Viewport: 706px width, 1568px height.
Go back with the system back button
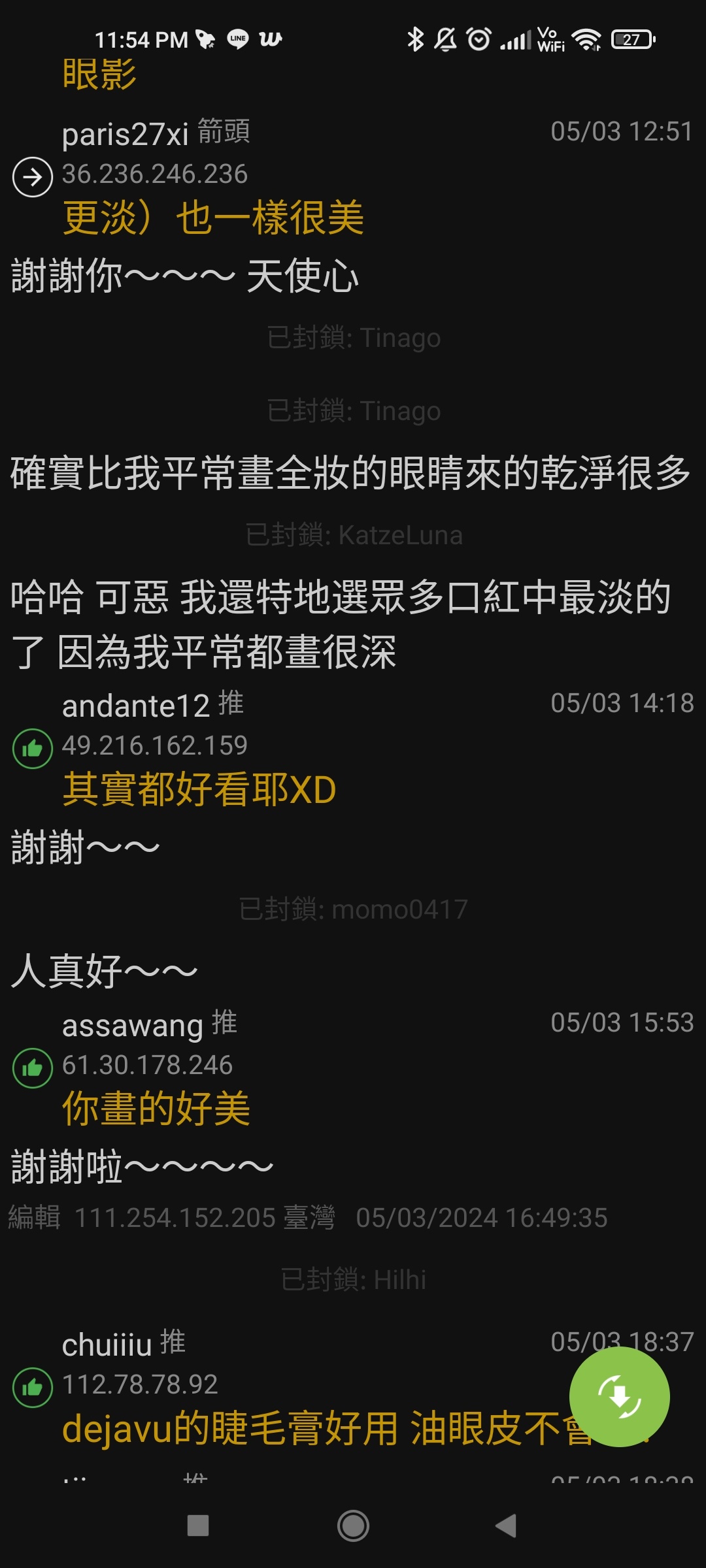pos(507,1526)
